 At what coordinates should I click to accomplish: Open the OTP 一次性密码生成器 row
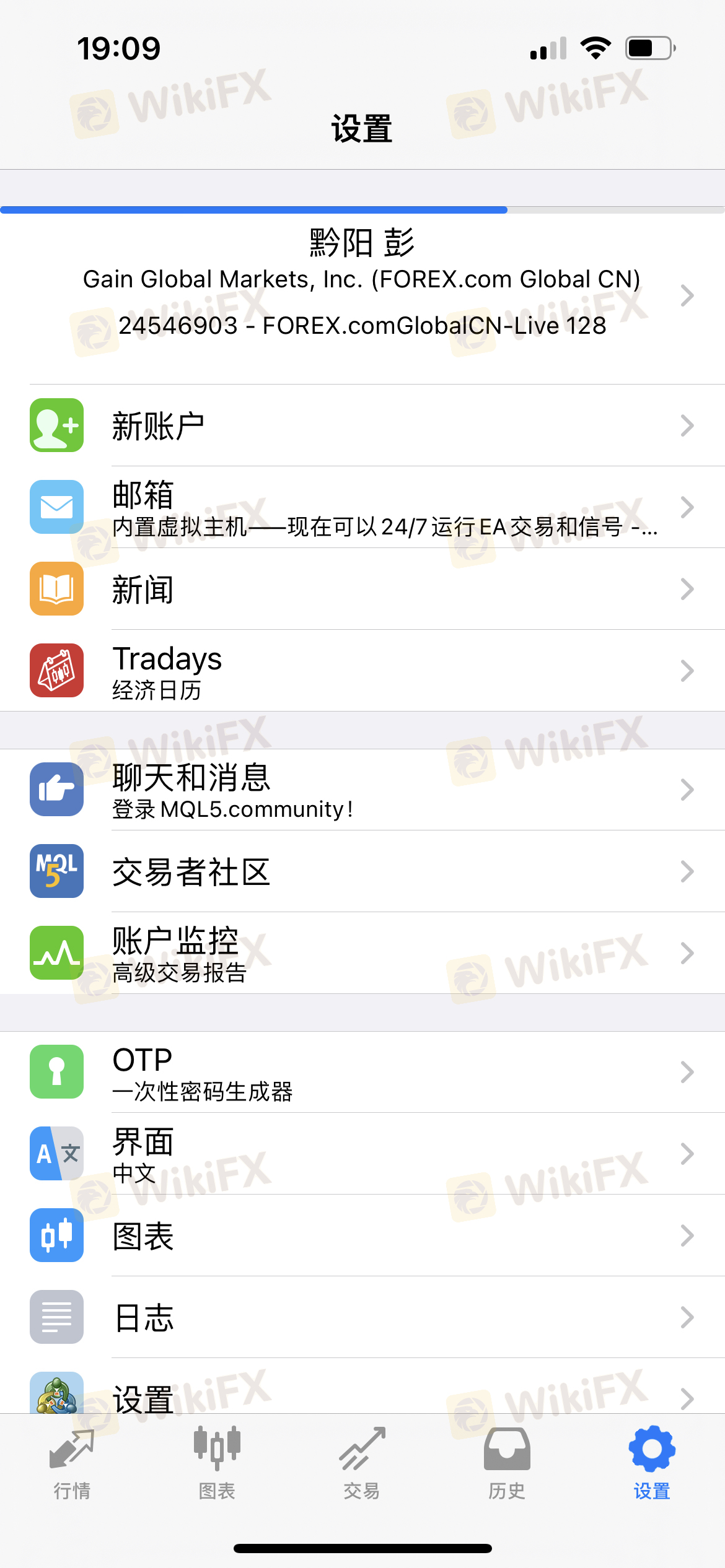362,1072
